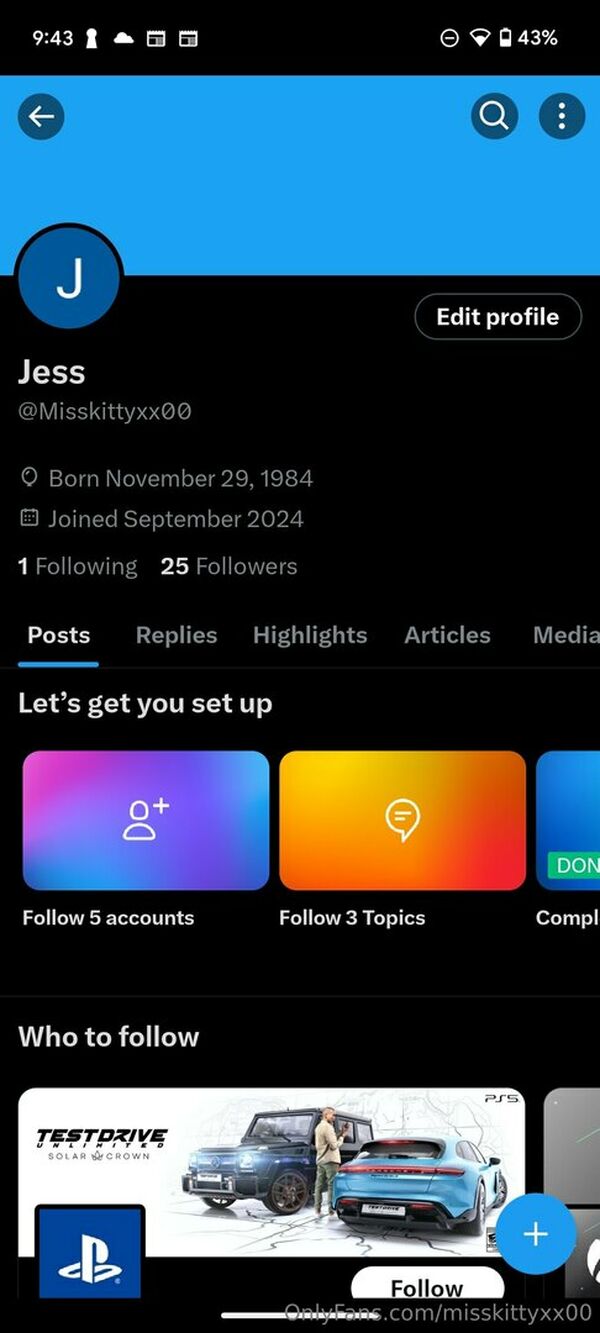Image resolution: width=600 pixels, height=1333 pixels.
Task: Select the Posts tab
Action: tap(58, 635)
